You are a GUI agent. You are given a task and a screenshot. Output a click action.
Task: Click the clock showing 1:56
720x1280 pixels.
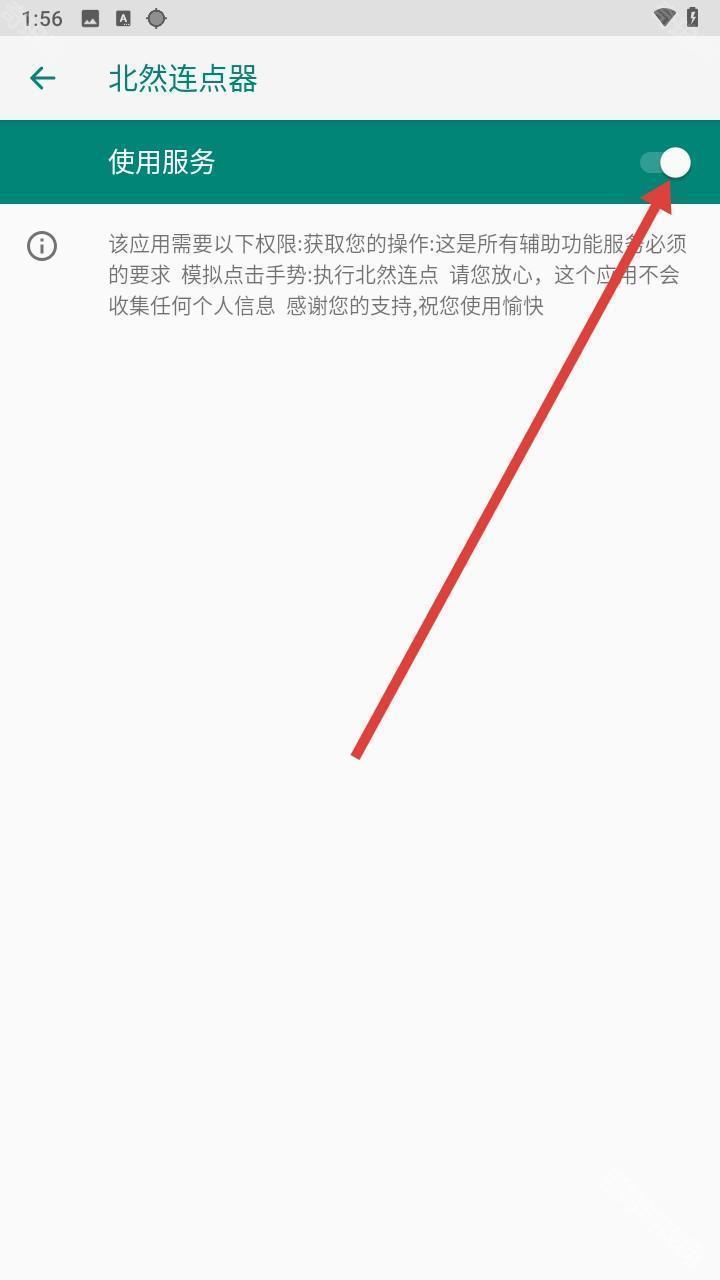point(43,17)
